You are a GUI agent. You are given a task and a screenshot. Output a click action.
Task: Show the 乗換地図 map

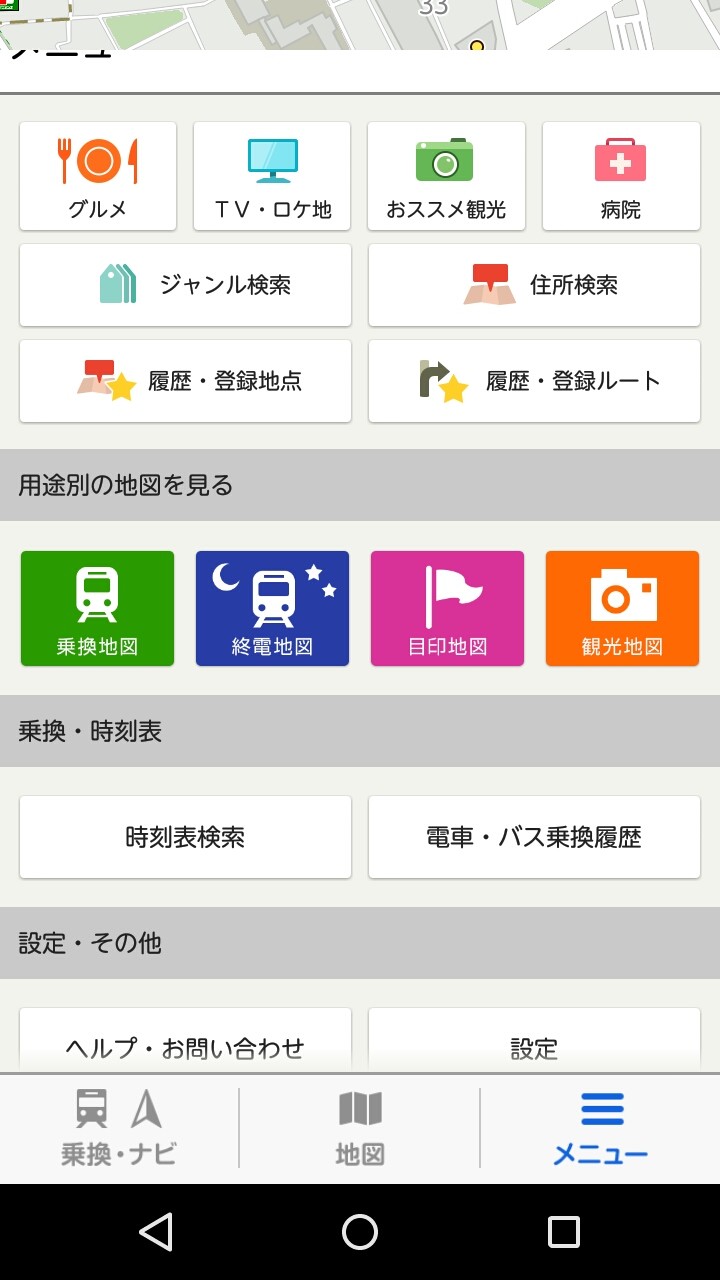(x=97, y=608)
